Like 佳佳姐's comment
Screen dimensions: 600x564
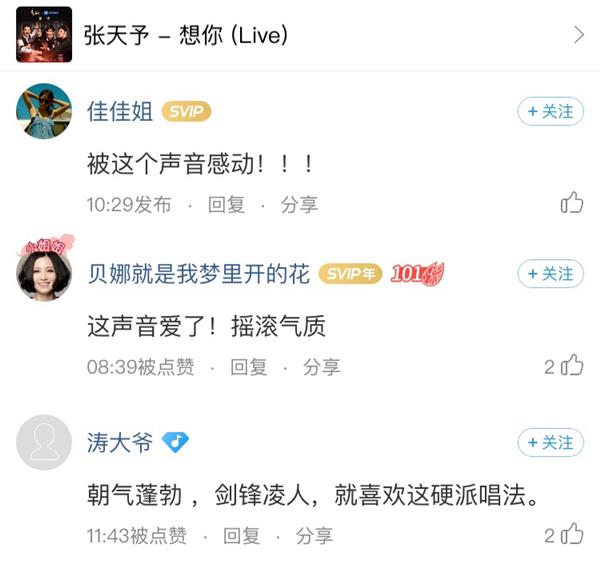572,203
